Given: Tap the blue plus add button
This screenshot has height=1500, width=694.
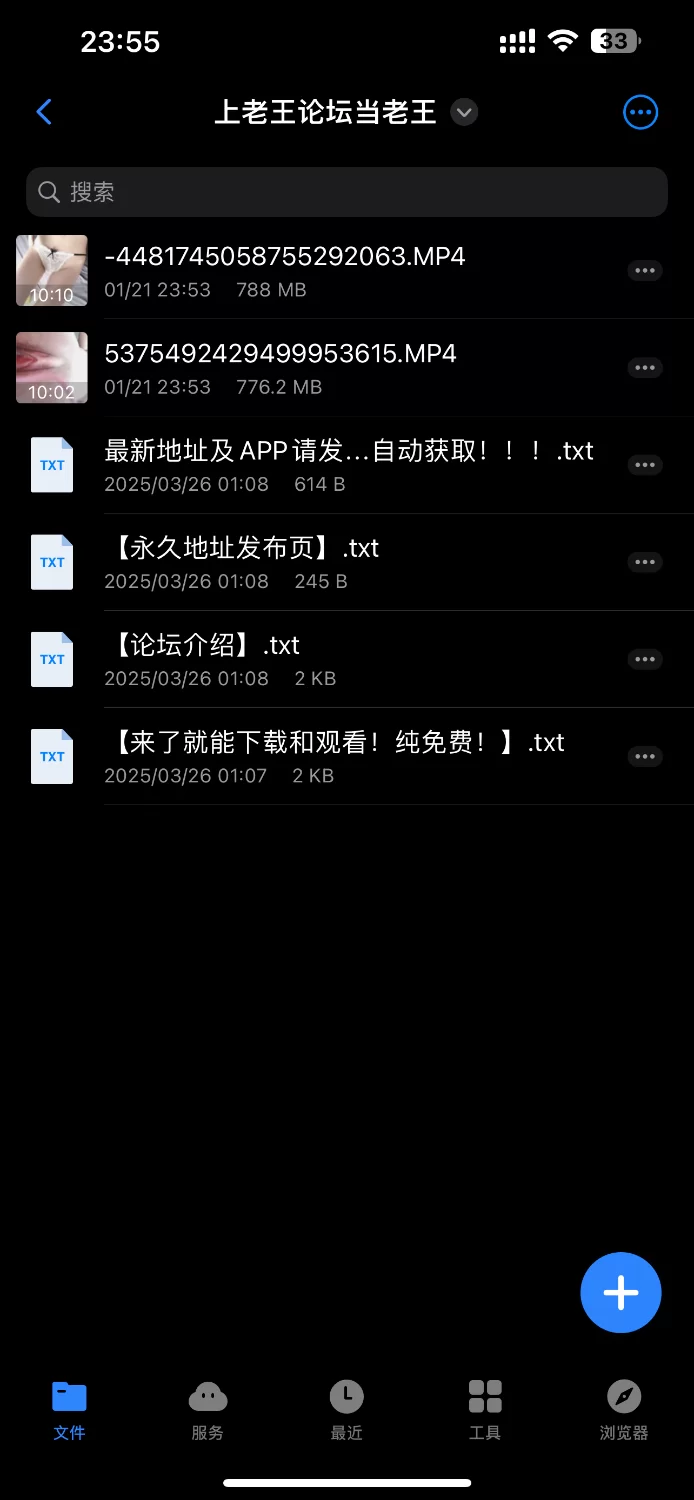Looking at the screenshot, I should click(620, 1292).
